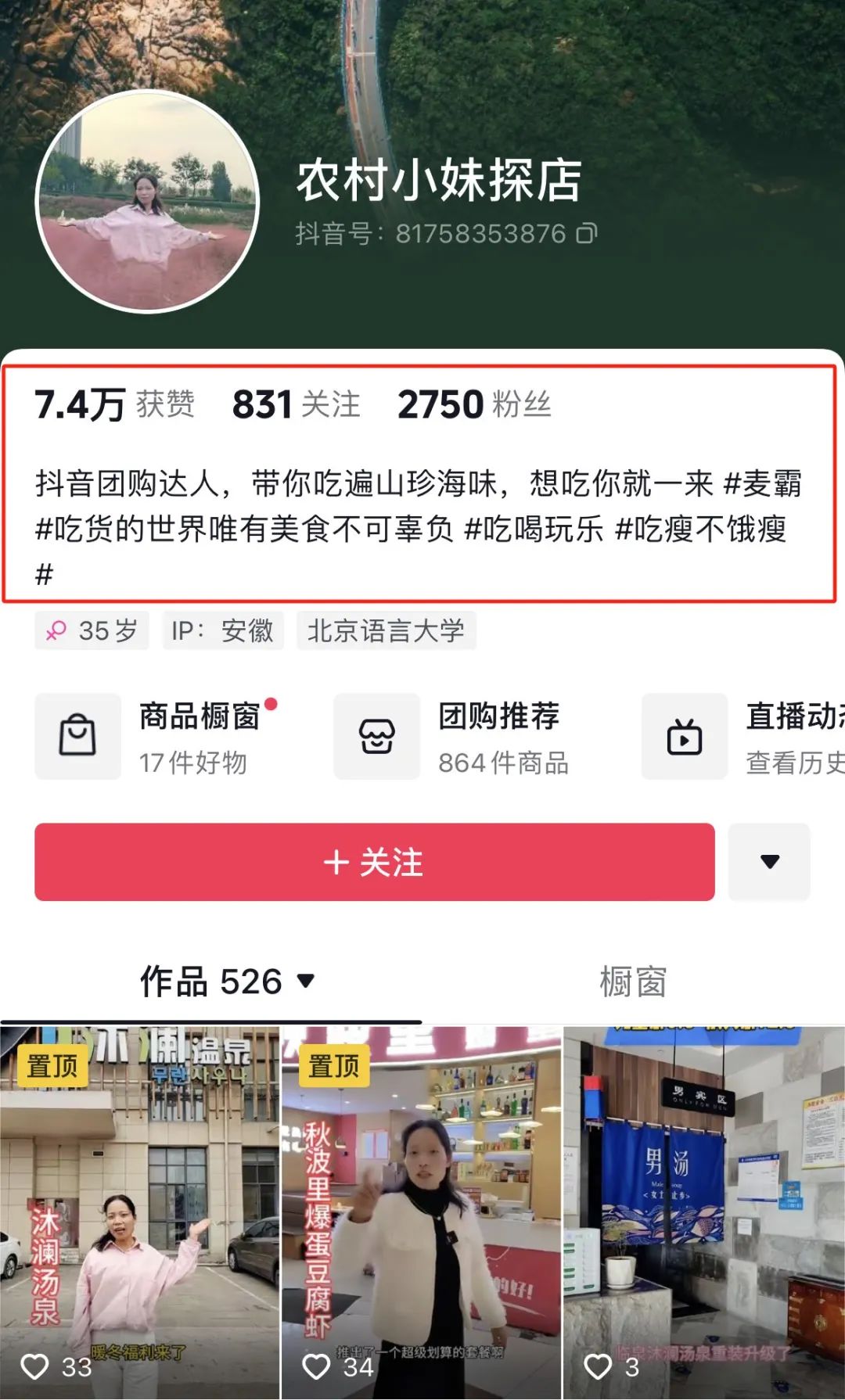
Task: View the 831 关注 following list
Action: 296,405
